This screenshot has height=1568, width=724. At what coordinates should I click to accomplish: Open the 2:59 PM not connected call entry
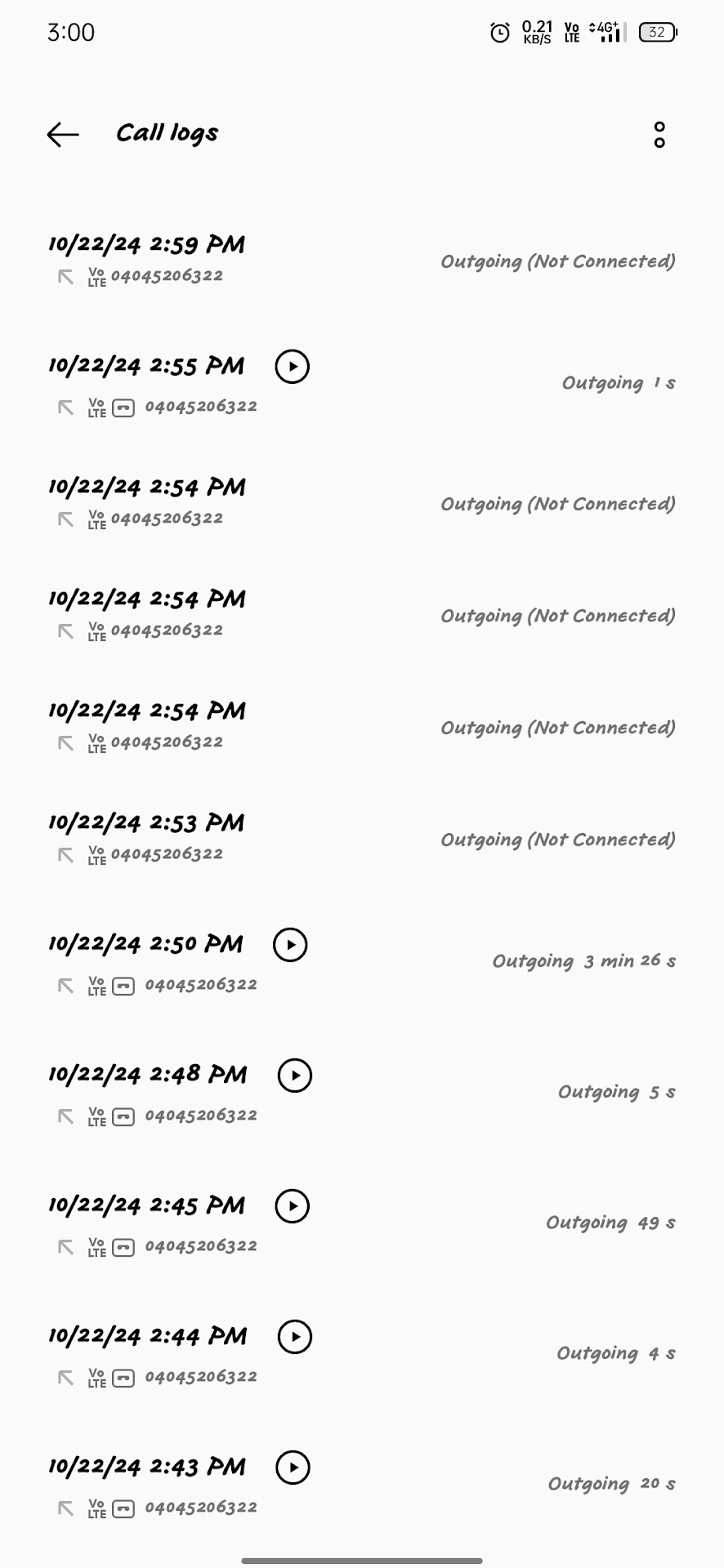tap(361, 260)
